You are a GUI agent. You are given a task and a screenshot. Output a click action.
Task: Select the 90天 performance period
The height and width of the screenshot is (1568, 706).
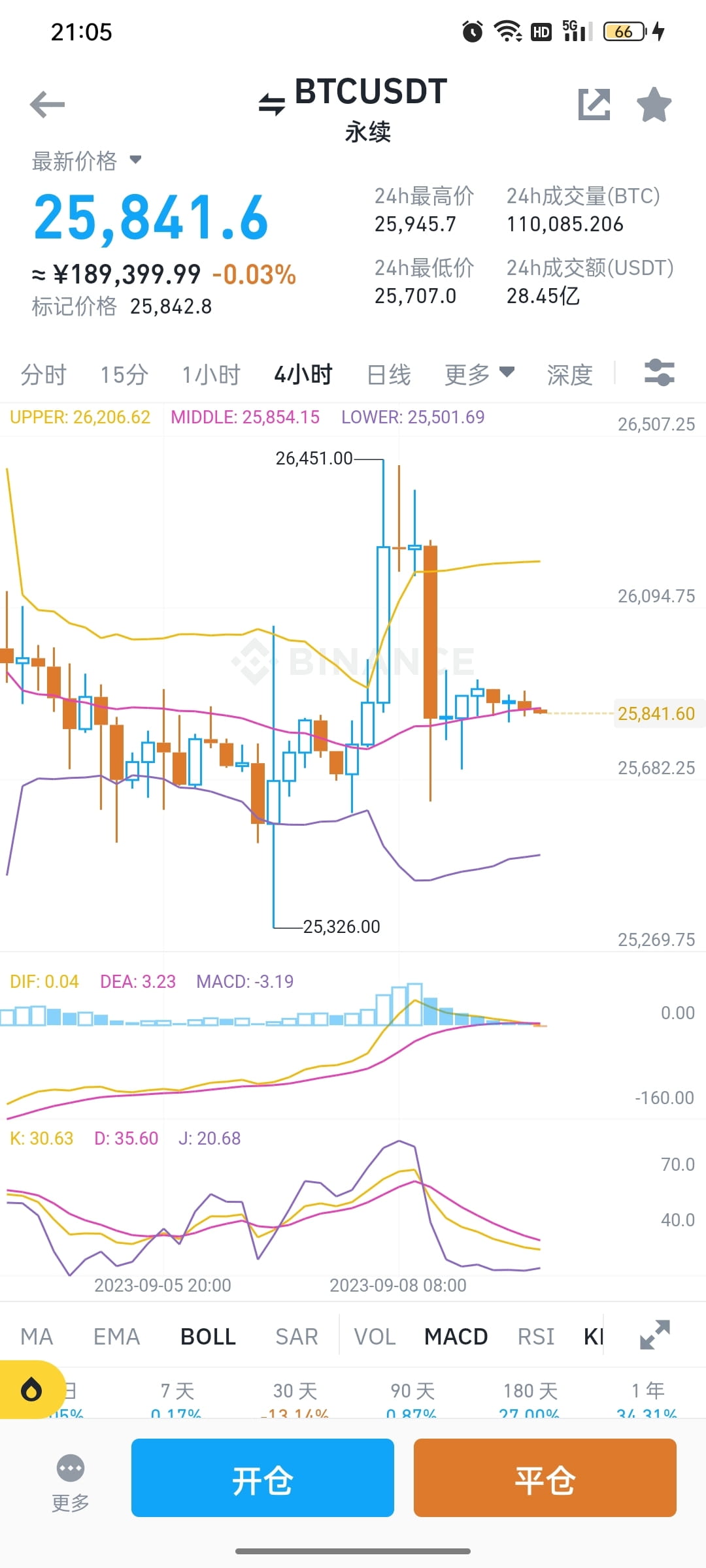click(x=411, y=1390)
